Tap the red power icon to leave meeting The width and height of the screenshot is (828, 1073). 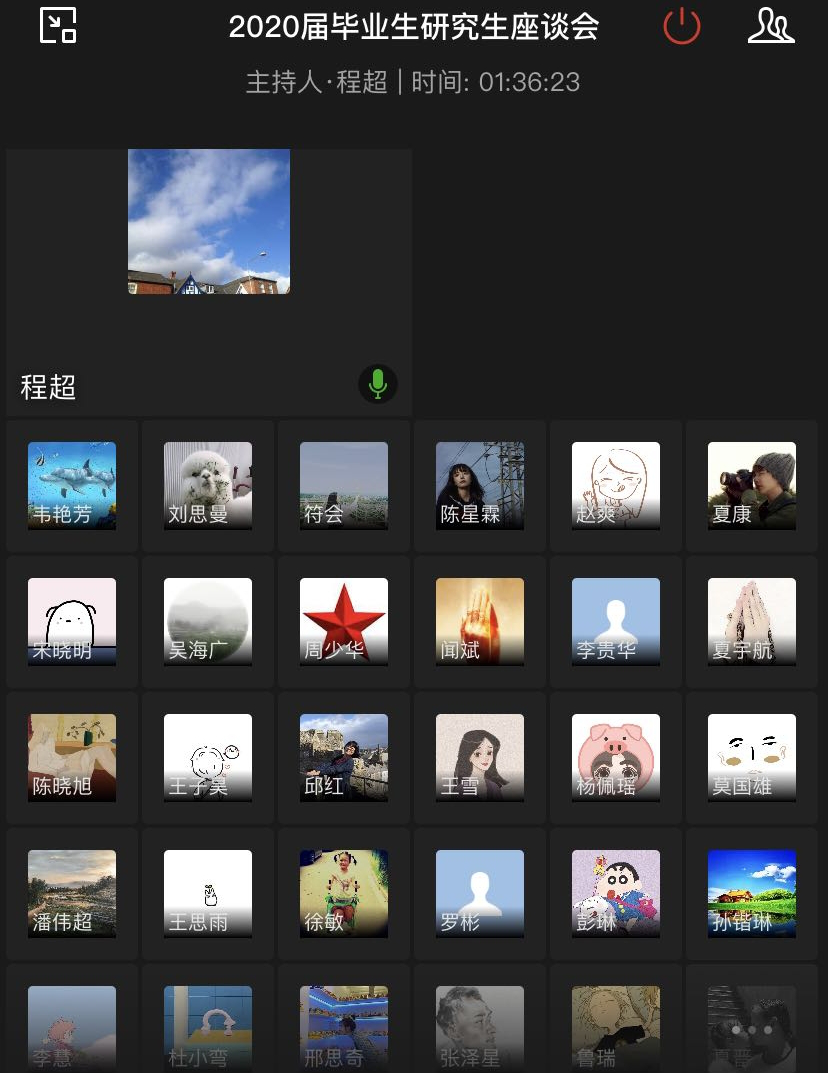click(682, 25)
